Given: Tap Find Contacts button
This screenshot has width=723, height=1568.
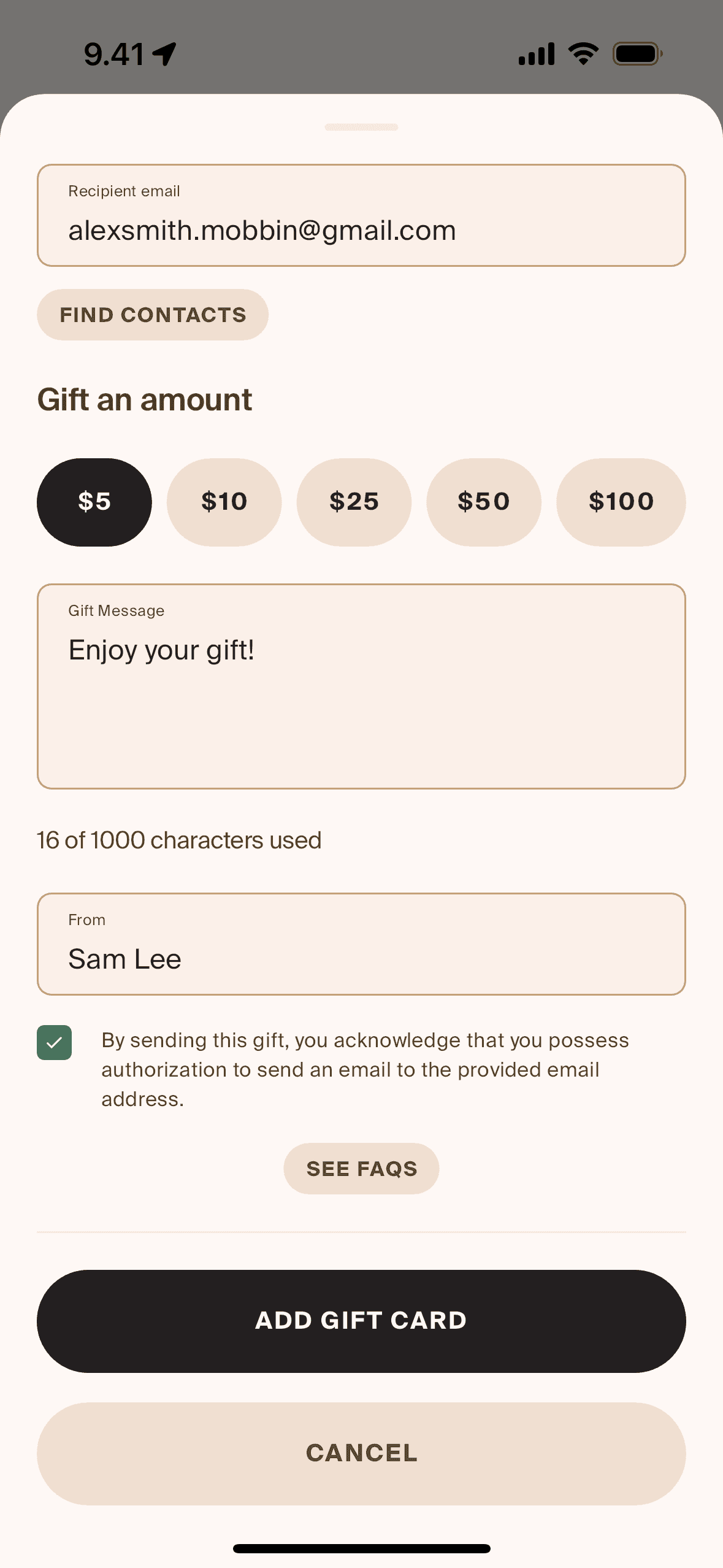Looking at the screenshot, I should 153,315.
